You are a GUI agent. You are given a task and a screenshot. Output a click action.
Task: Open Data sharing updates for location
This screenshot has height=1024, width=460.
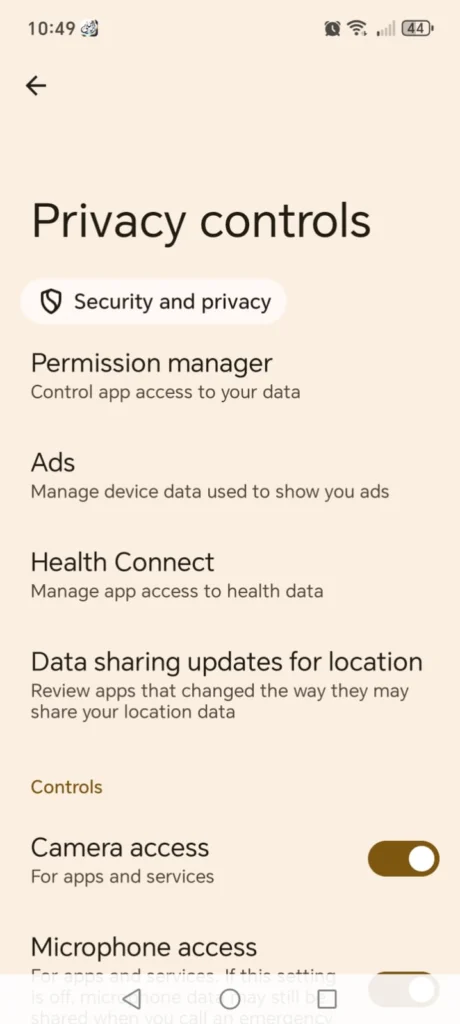click(230, 684)
